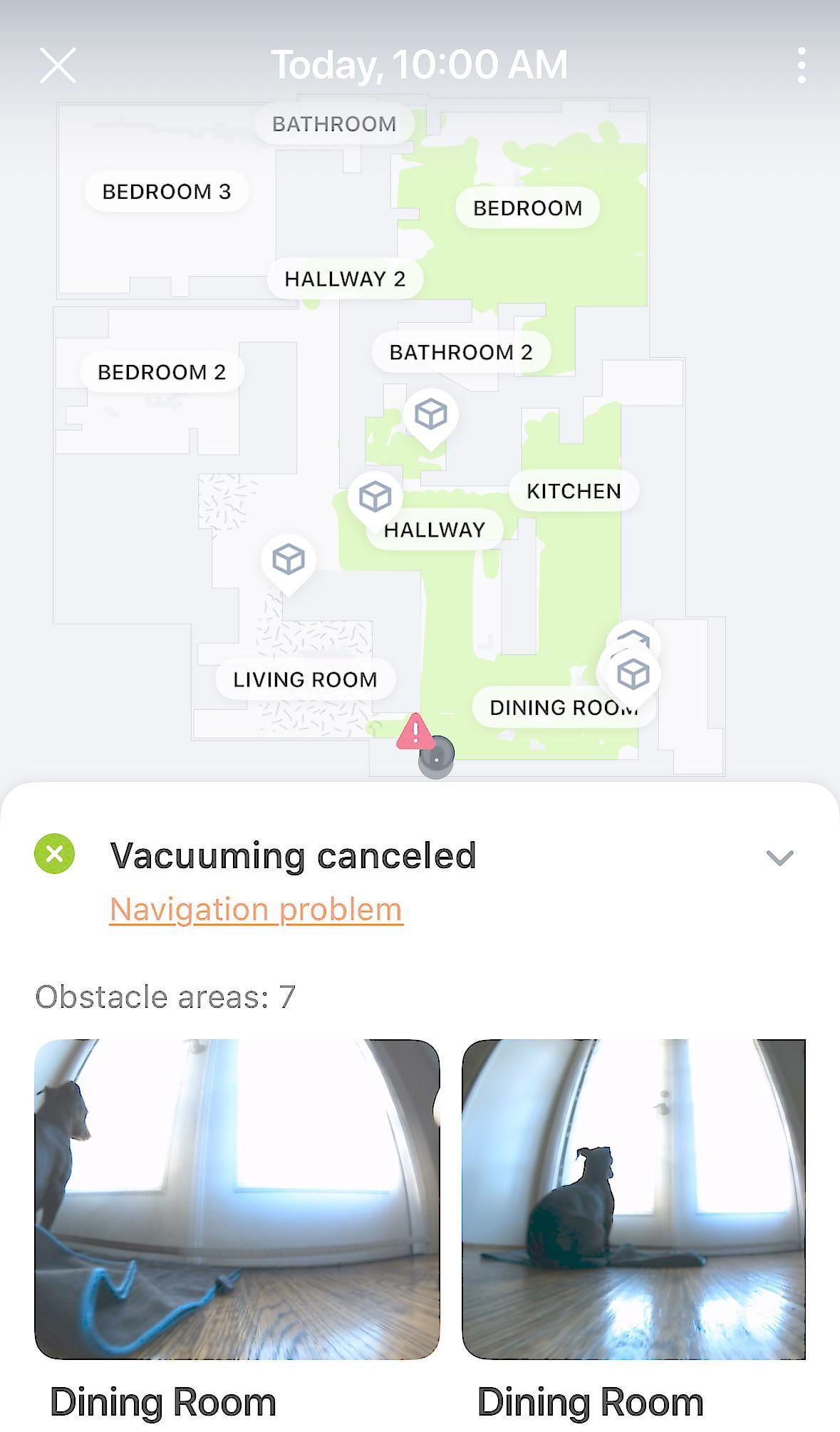Open the obstacle marker above Living Room
This screenshot has height=1432, width=840.
[x=289, y=560]
